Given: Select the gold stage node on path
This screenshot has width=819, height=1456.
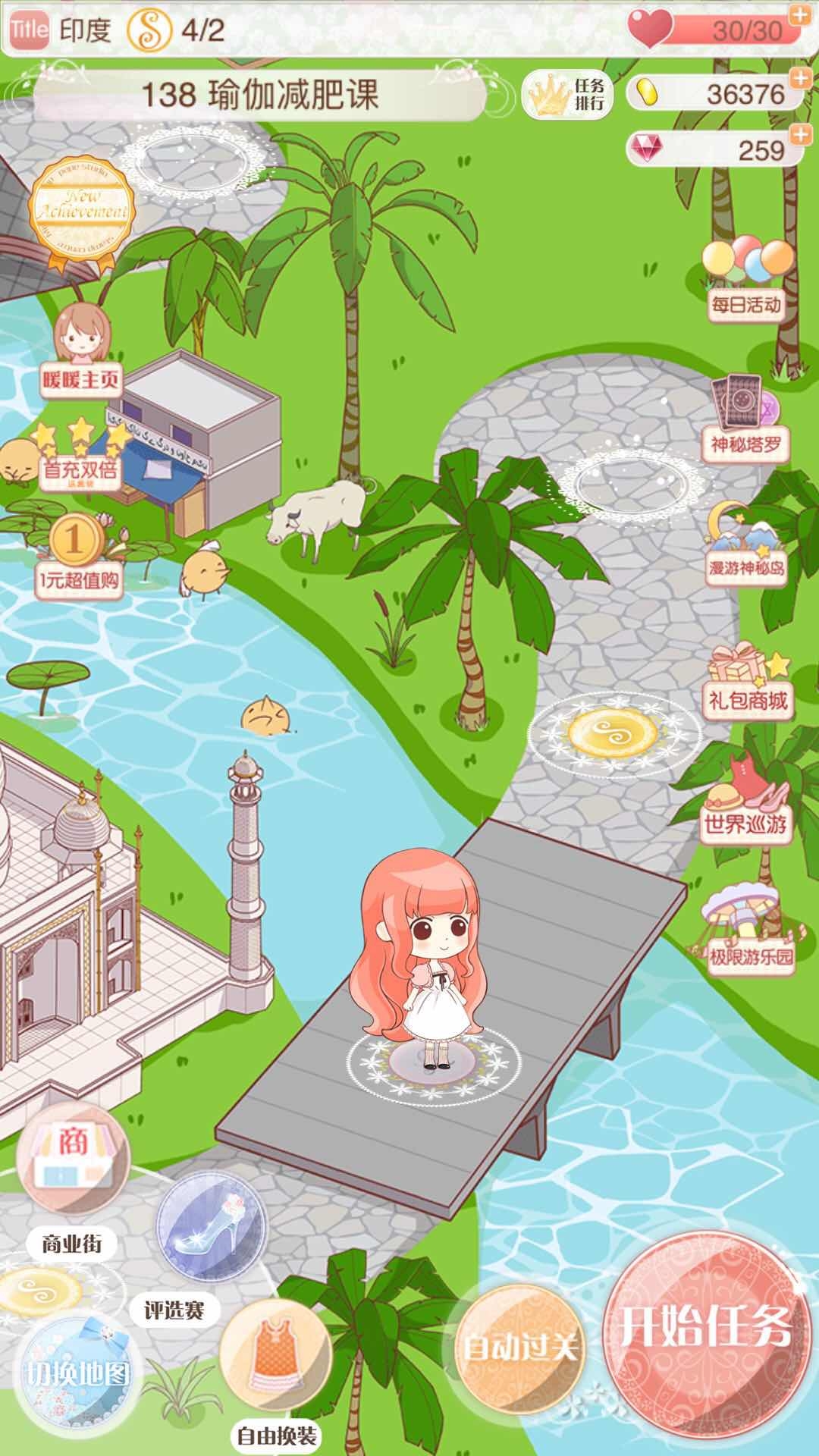Looking at the screenshot, I should (614, 733).
